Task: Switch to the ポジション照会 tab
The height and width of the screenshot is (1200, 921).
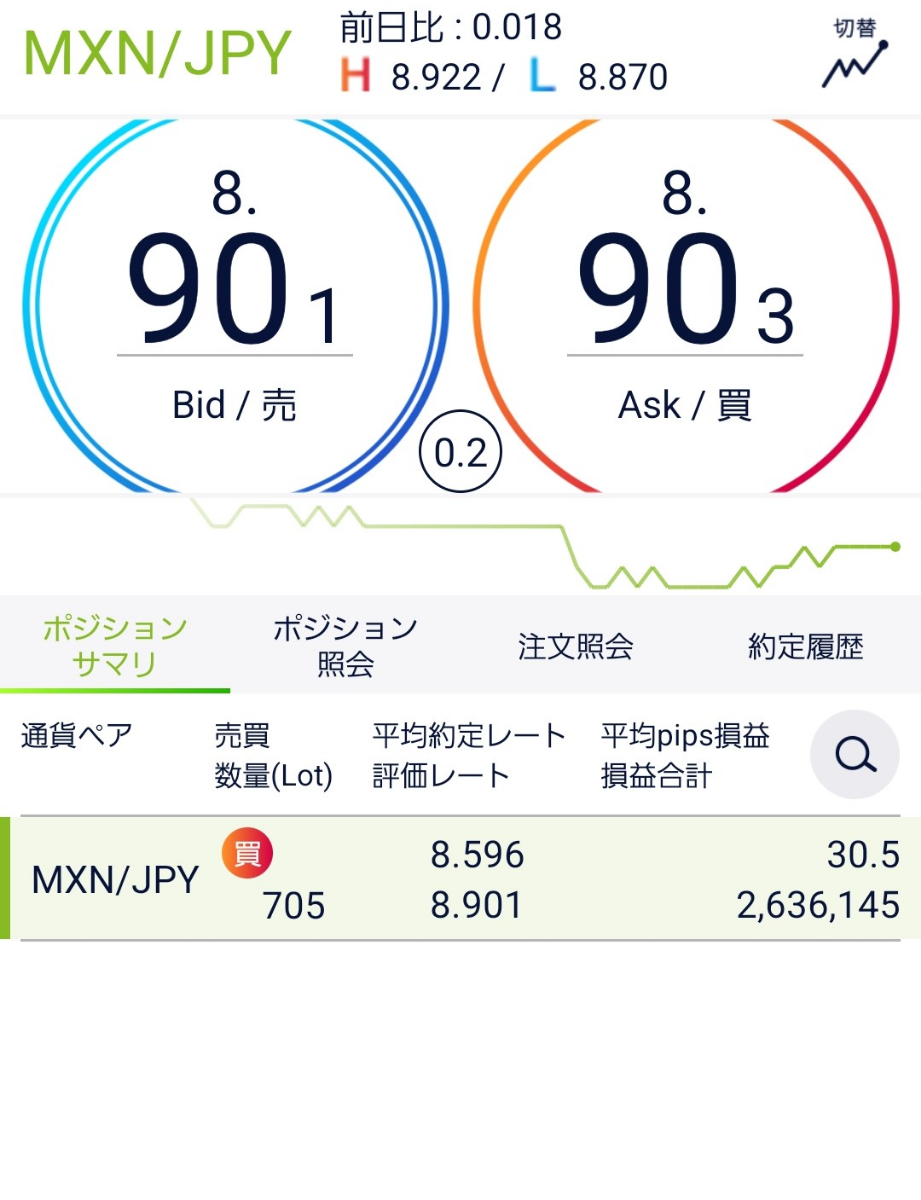Action: click(x=345, y=645)
